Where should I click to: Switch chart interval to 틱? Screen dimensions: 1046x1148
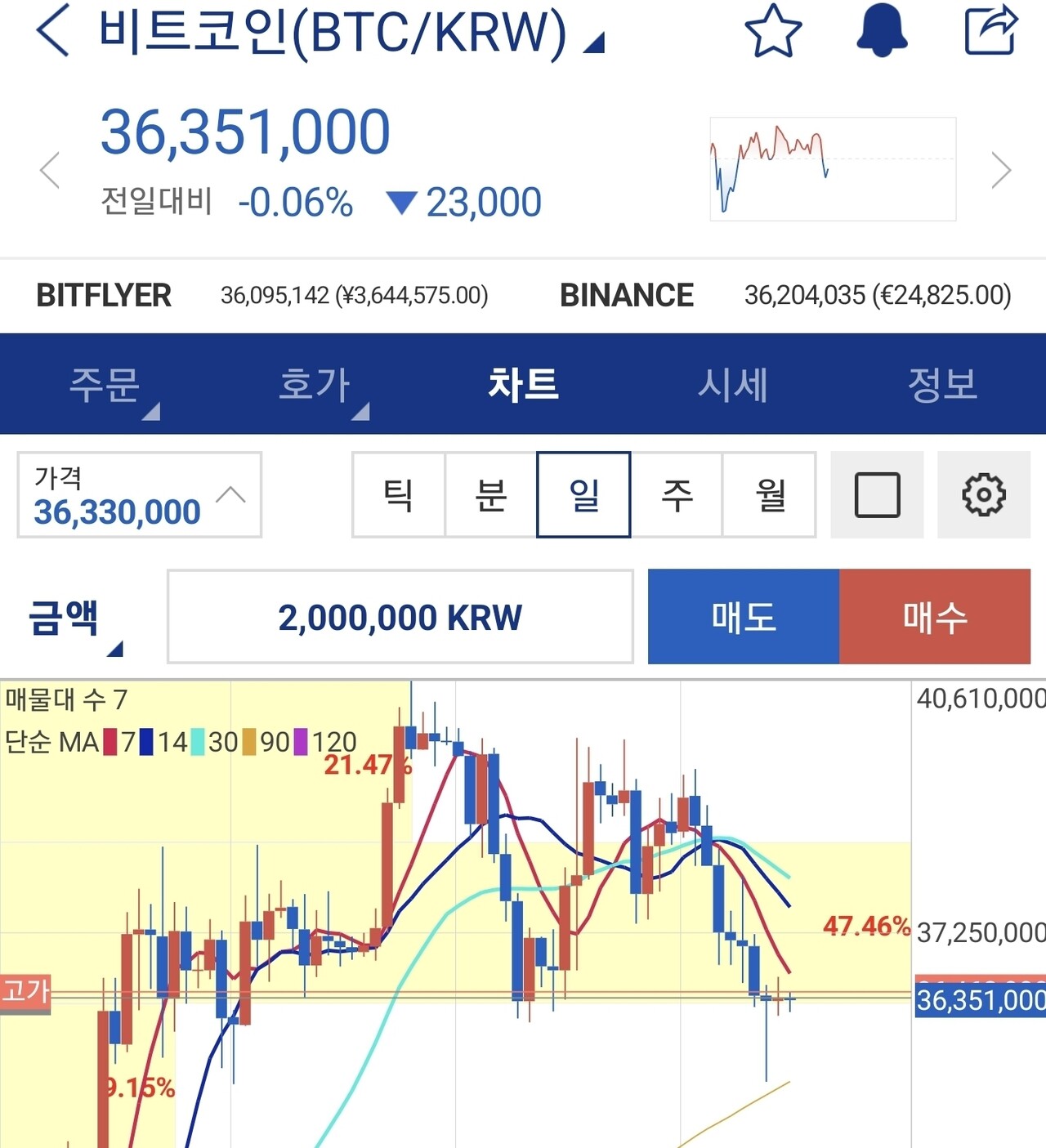[x=398, y=494]
